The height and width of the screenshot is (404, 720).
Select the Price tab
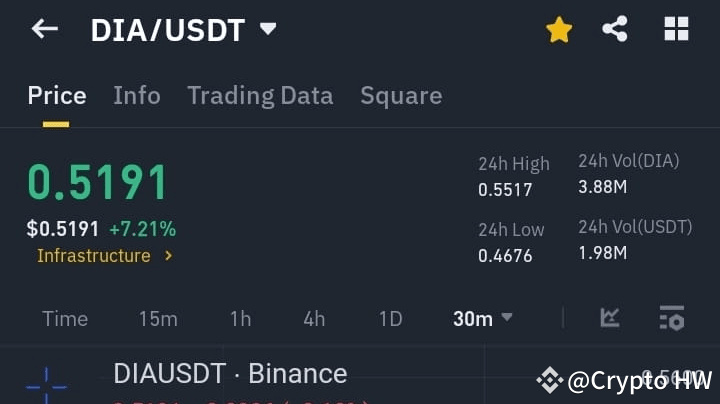[57, 95]
